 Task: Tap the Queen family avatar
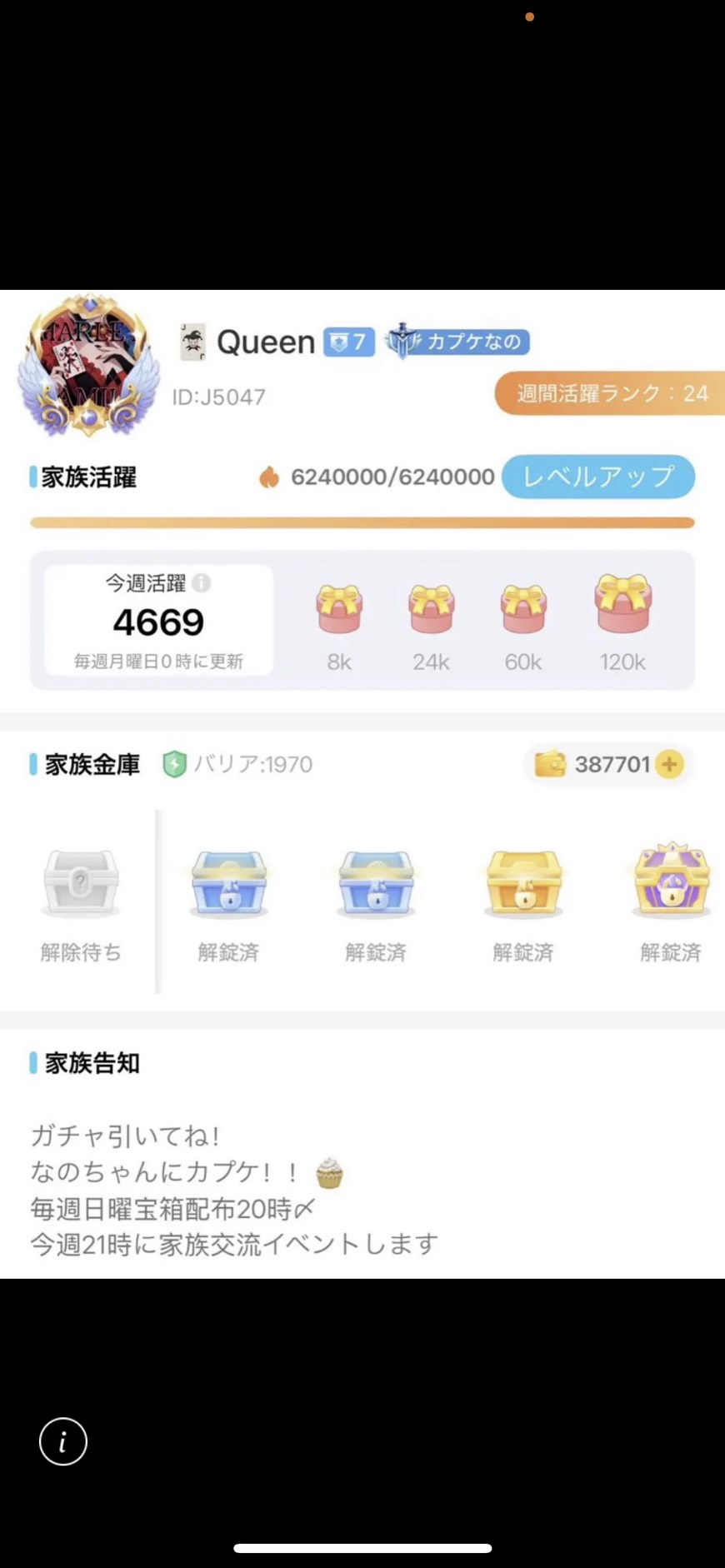88,365
